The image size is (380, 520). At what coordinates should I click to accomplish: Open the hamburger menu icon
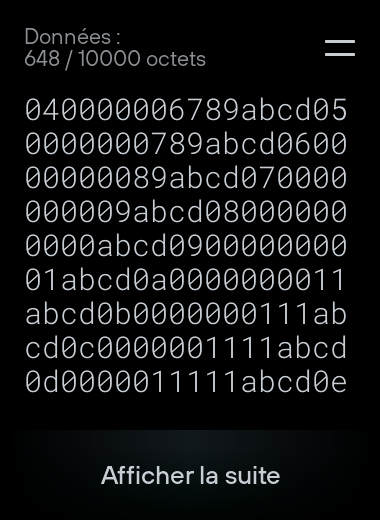click(x=340, y=48)
